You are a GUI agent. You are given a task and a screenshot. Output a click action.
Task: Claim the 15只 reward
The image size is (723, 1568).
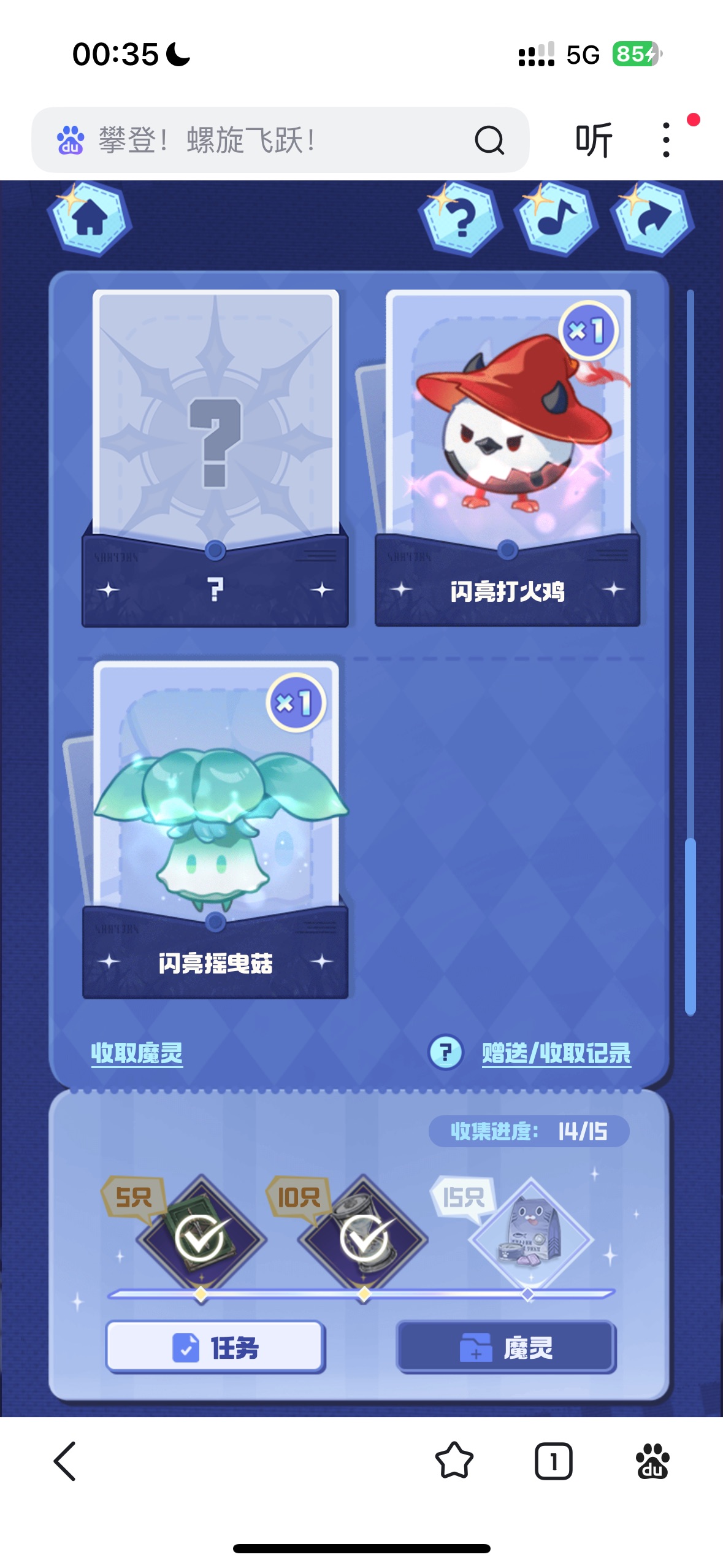(x=530, y=1232)
